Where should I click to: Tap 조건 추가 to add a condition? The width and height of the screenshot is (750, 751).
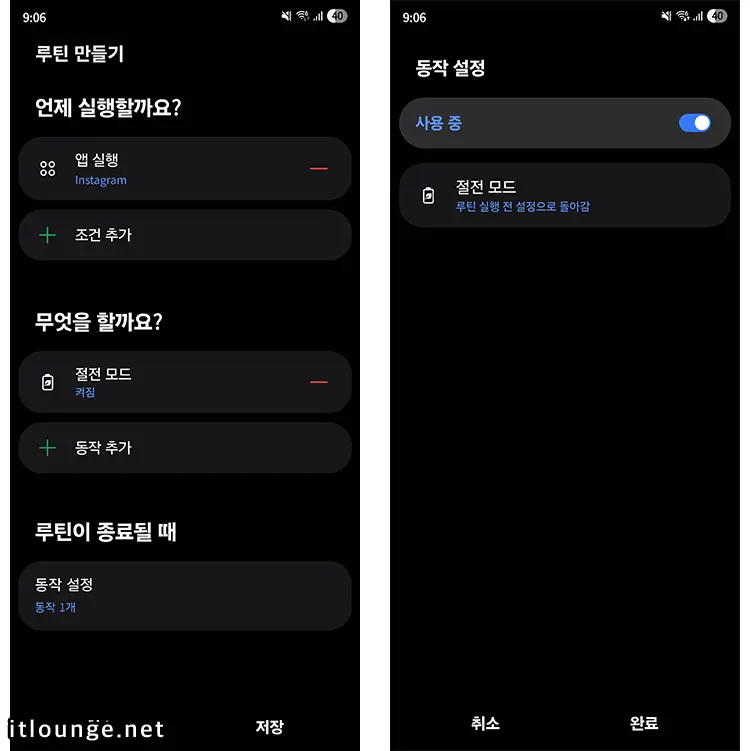185,235
